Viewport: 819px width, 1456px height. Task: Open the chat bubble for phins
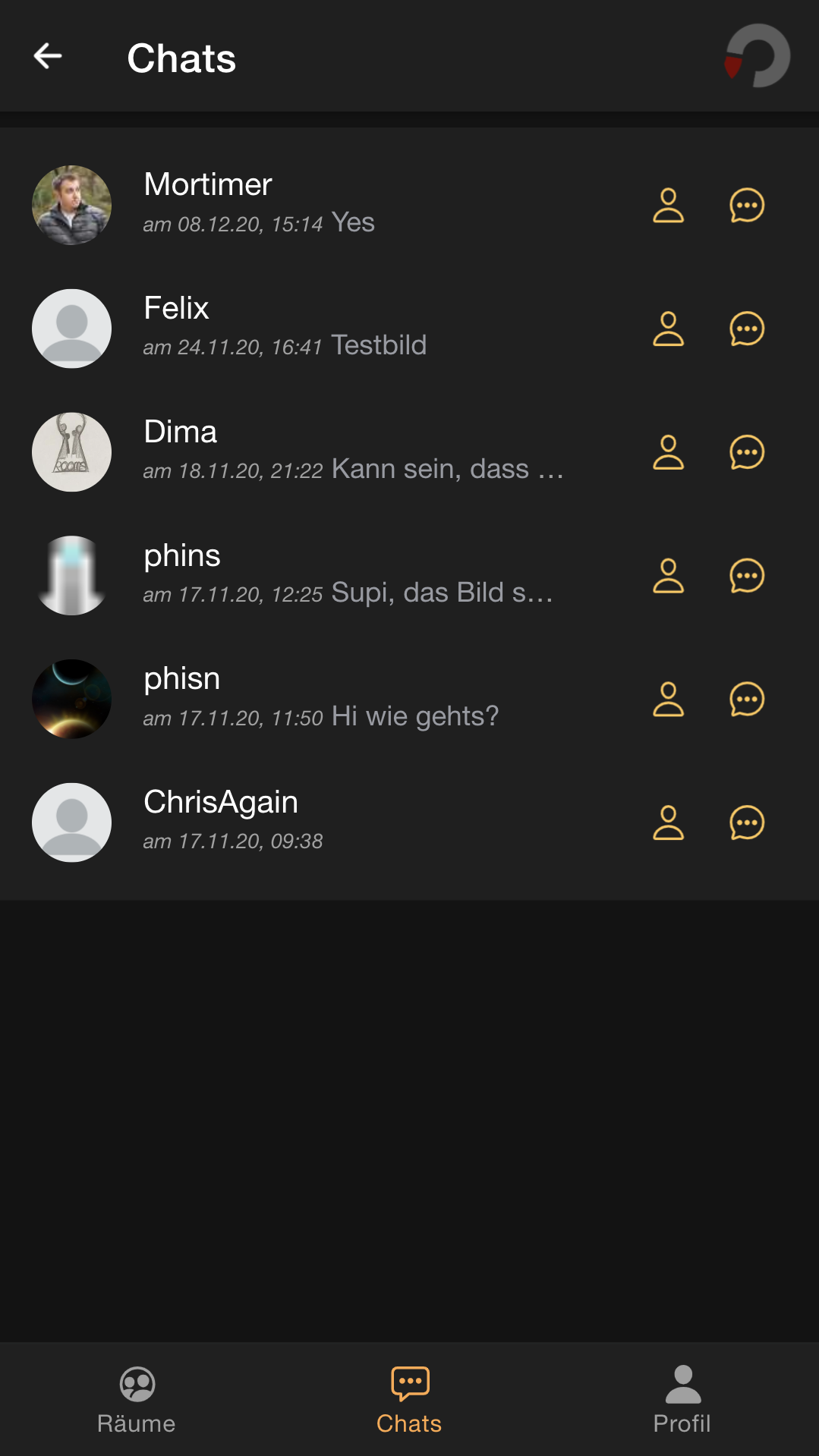click(x=747, y=576)
